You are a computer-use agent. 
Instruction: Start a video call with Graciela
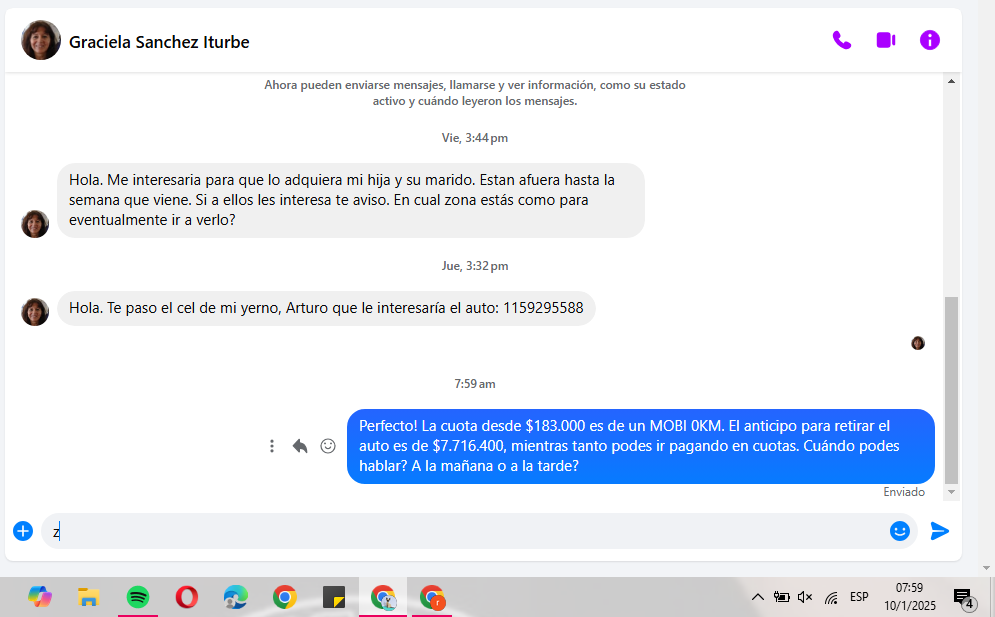point(886,41)
